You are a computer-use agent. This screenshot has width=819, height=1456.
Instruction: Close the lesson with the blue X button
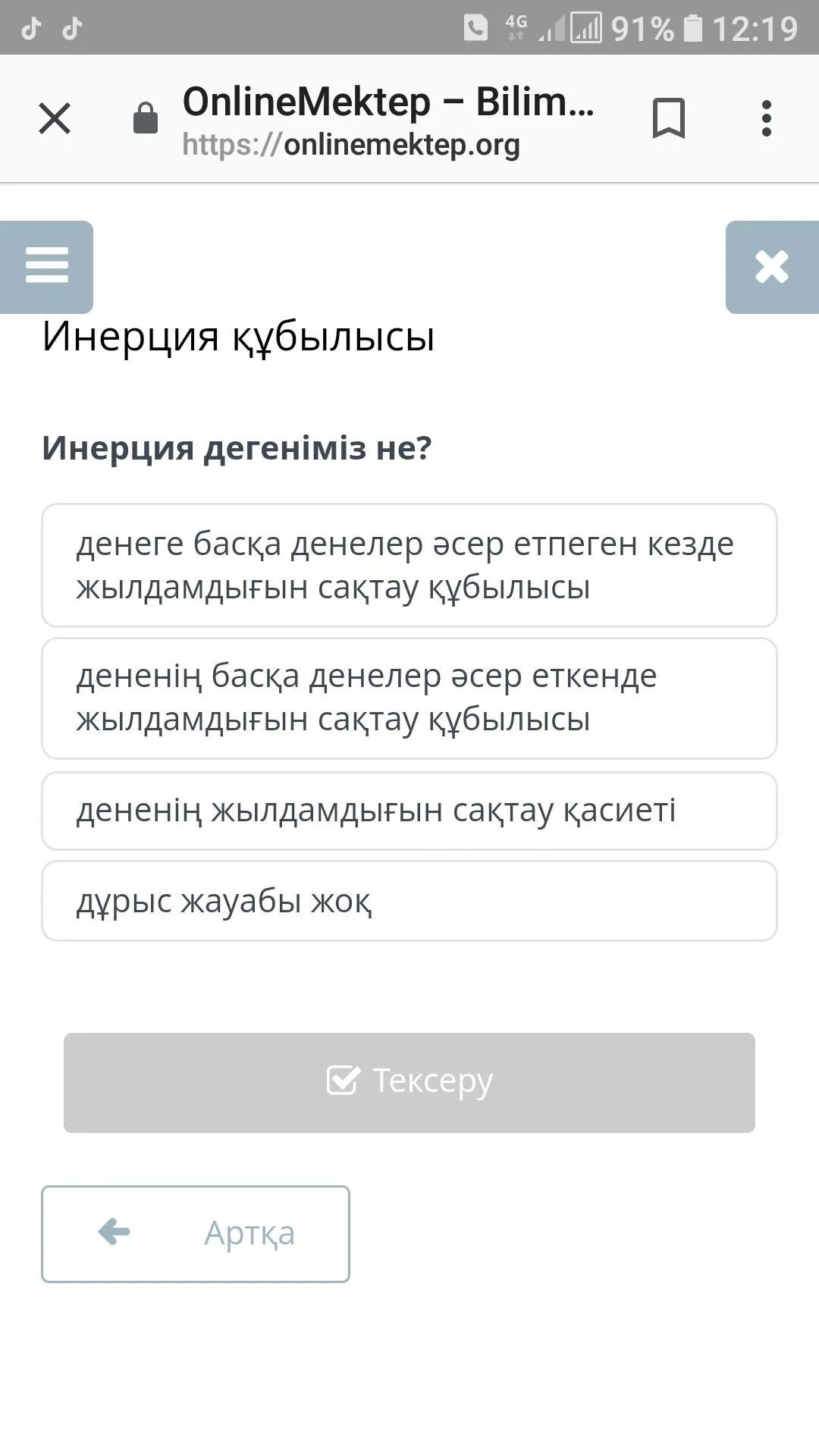(772, 267)
